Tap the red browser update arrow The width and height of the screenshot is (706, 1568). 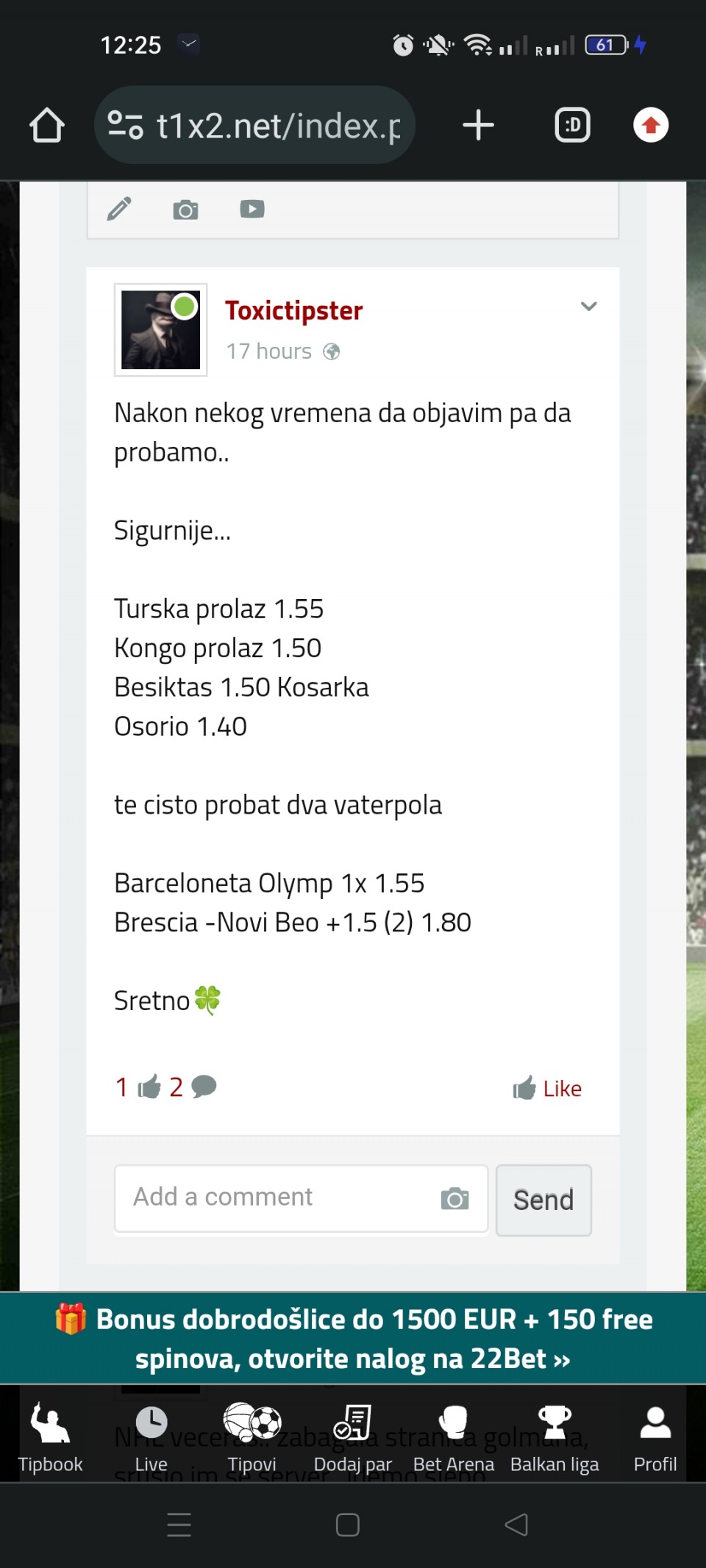651,125
